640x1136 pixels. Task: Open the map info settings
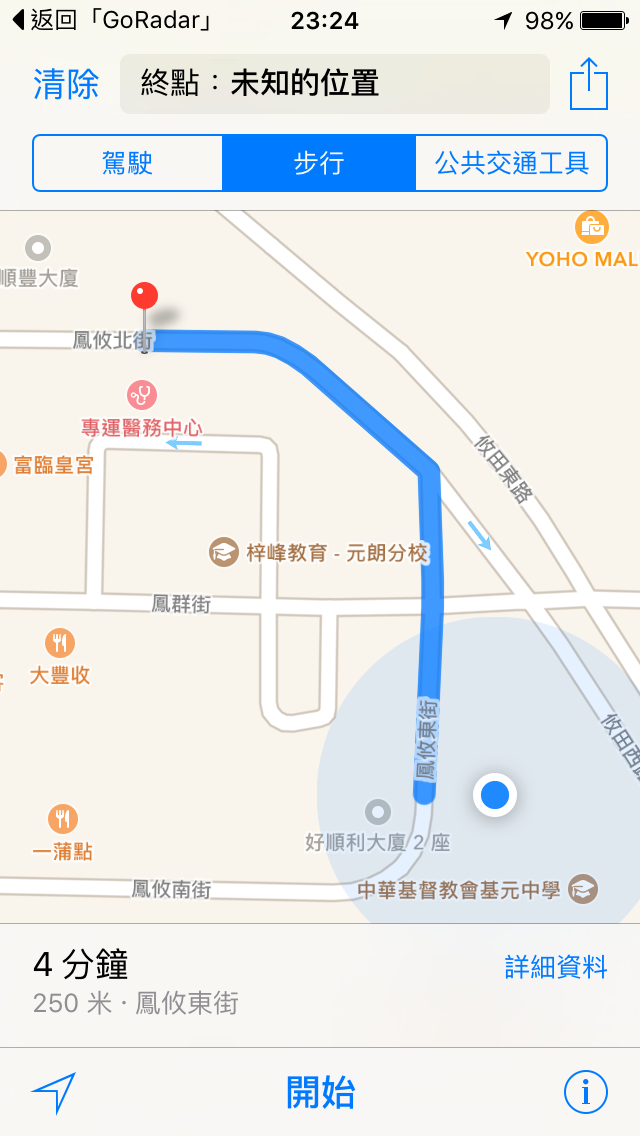point(585,1093)
